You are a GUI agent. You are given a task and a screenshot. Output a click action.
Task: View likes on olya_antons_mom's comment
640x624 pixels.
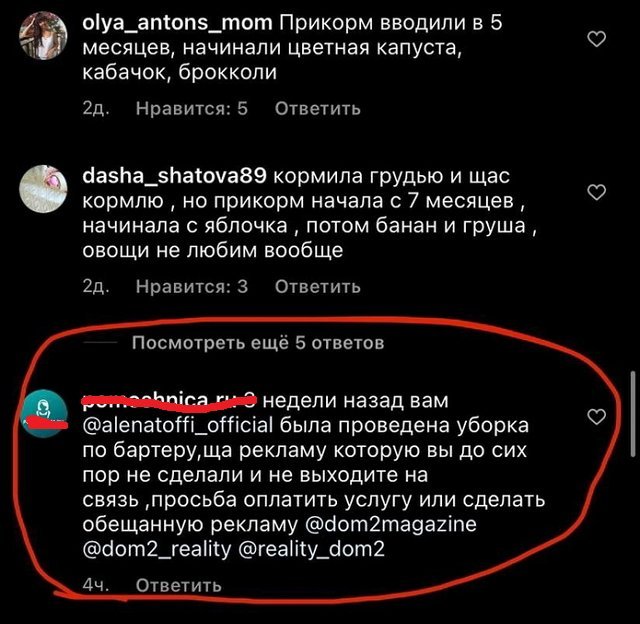point(190,108)
